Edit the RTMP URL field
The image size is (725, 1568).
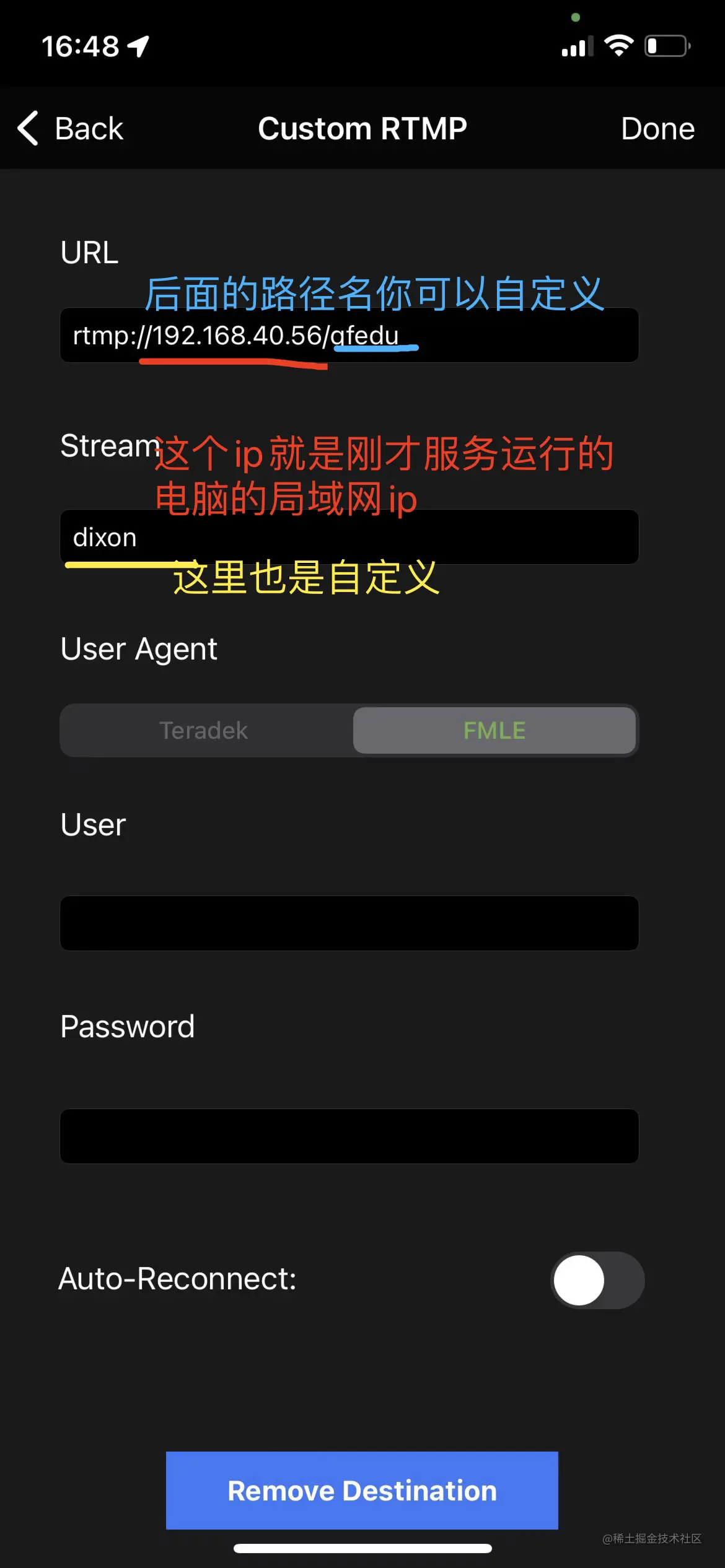tap(349, 336)
